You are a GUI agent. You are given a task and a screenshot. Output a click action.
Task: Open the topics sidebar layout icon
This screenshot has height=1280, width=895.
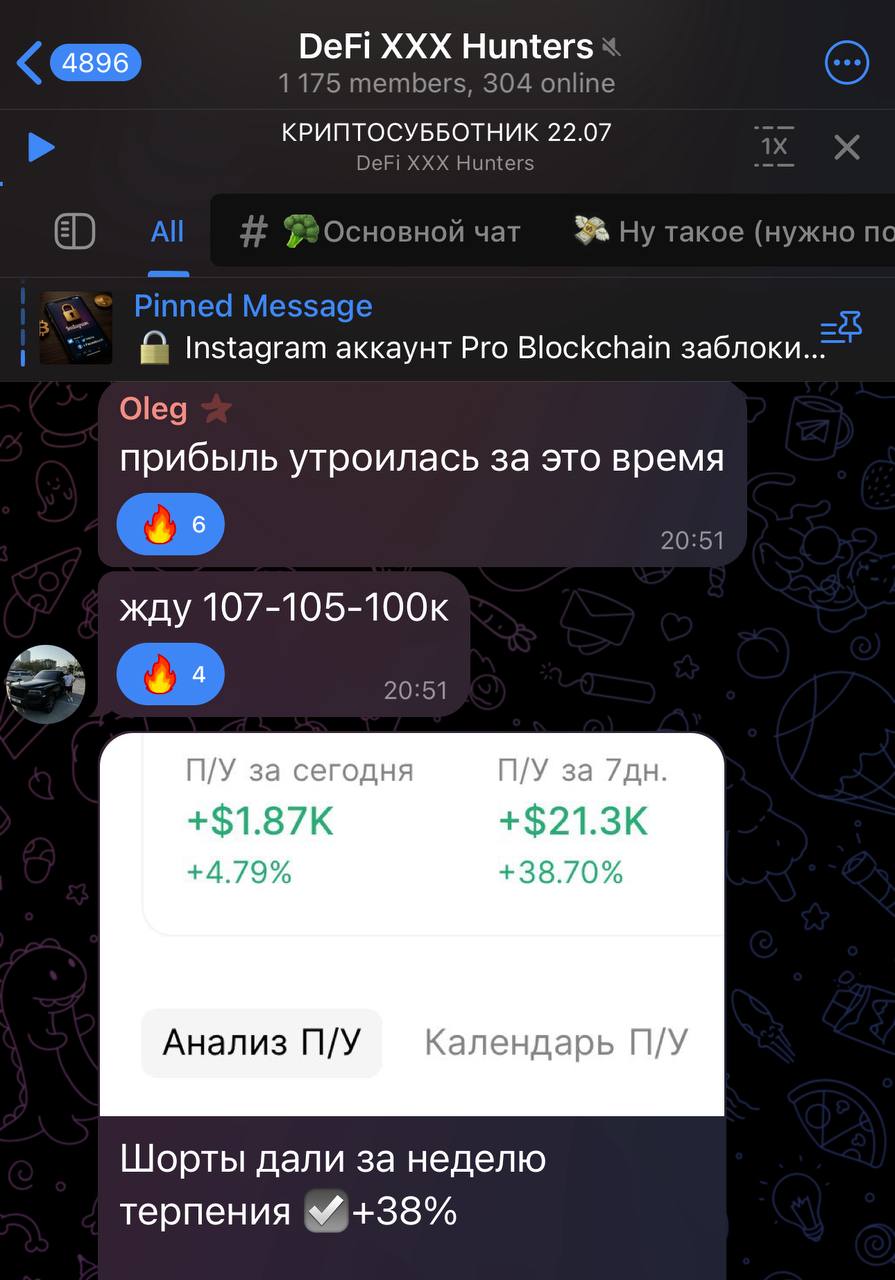point(74,232)
